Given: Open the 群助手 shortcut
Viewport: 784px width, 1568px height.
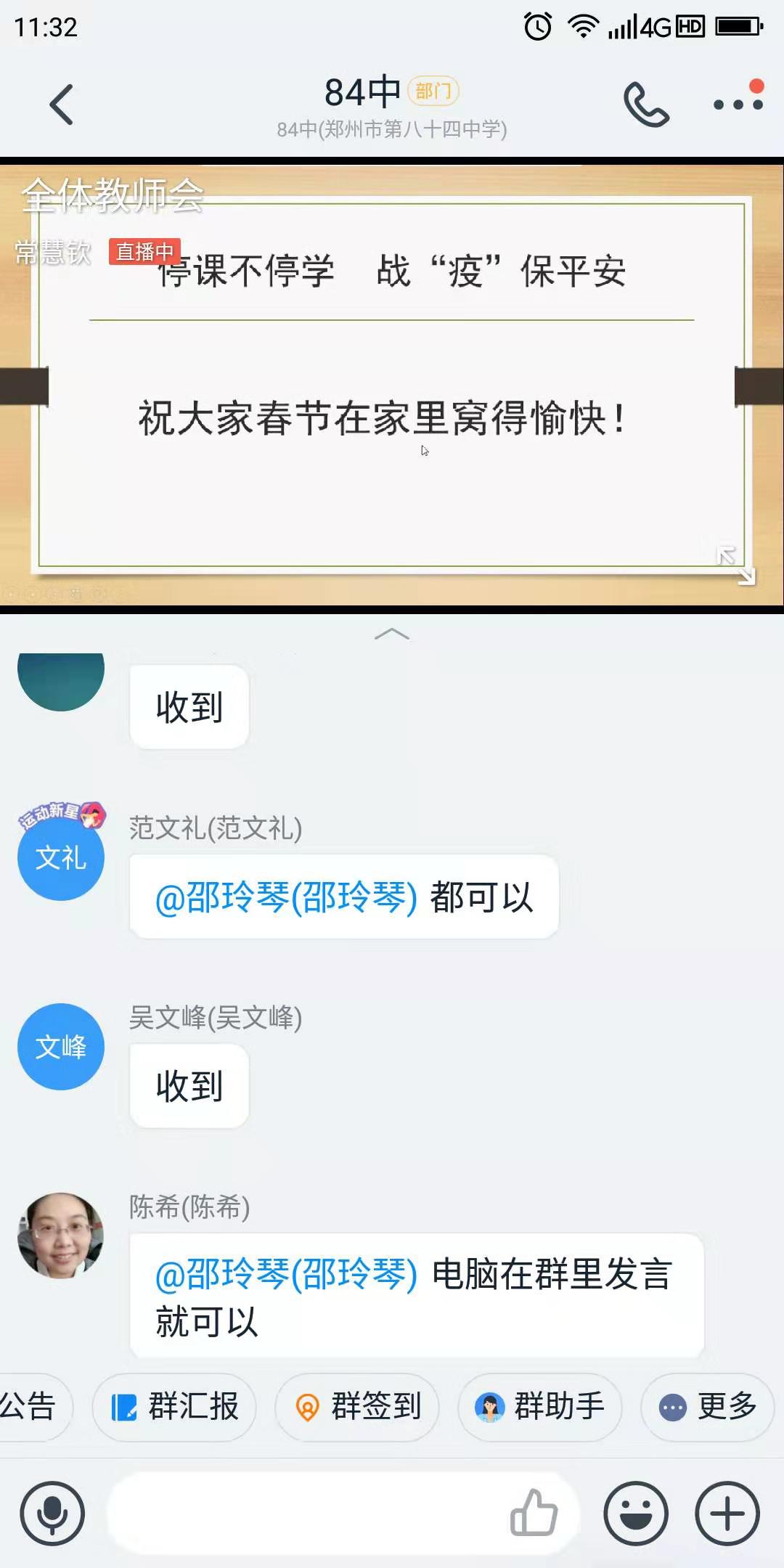Looking at the screenshot, I should [540, 1407].
